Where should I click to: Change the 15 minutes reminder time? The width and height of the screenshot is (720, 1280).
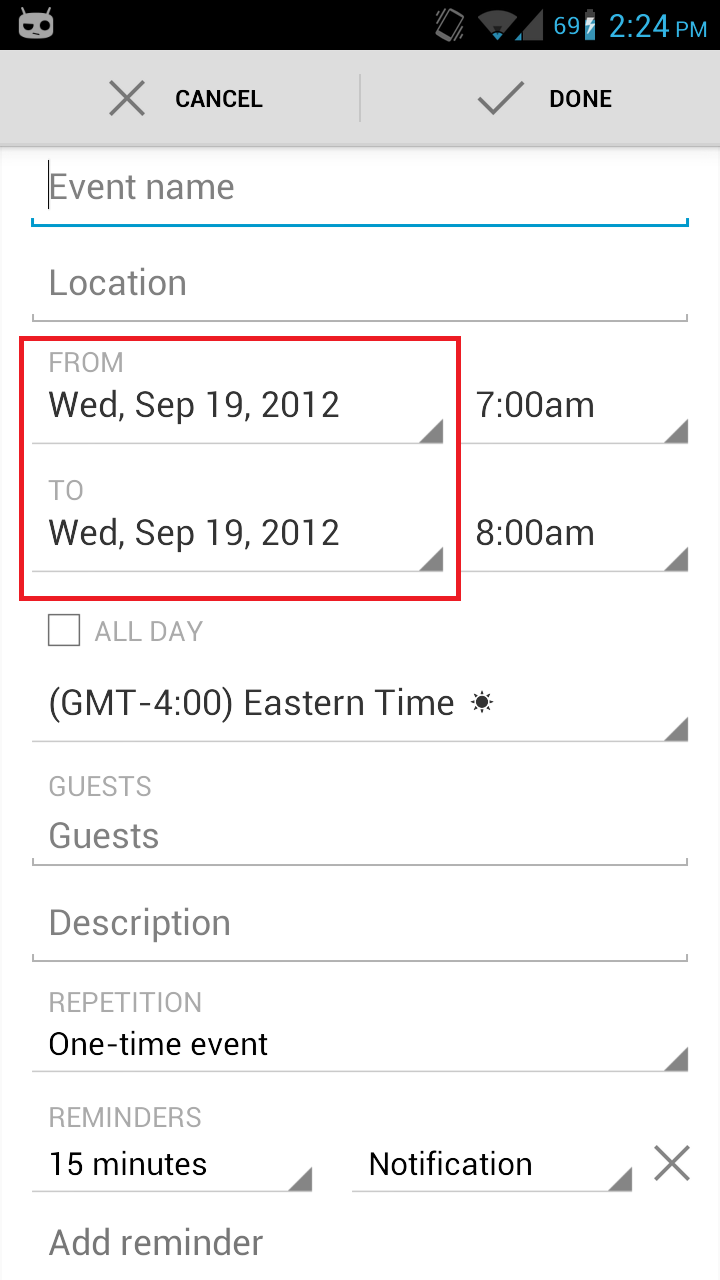click(x=172, y=1165)
